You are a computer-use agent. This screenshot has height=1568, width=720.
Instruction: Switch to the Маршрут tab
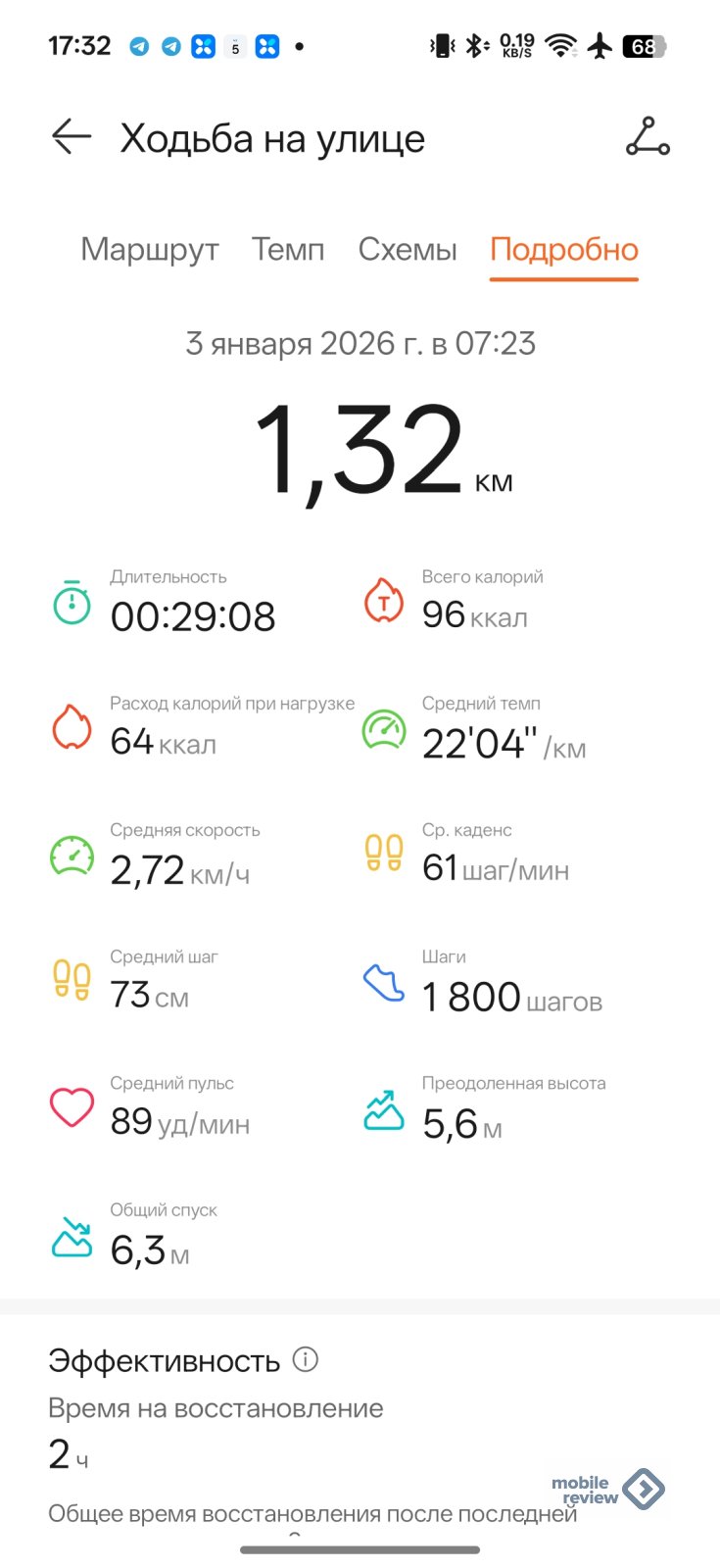[149, 250]
